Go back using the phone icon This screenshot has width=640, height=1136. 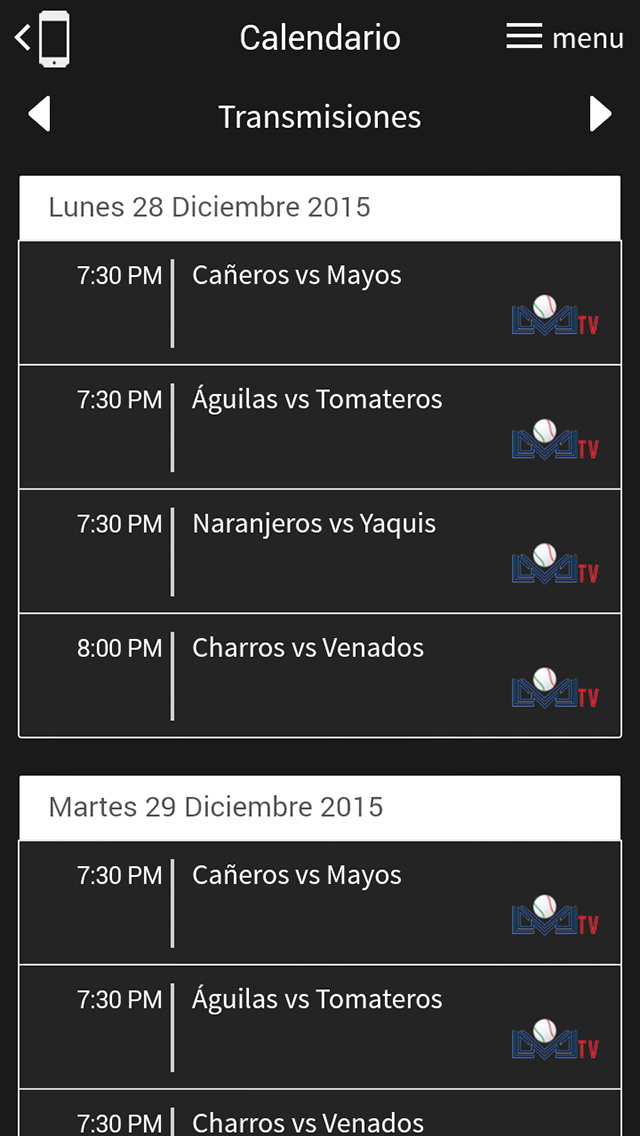click(43, 38)
